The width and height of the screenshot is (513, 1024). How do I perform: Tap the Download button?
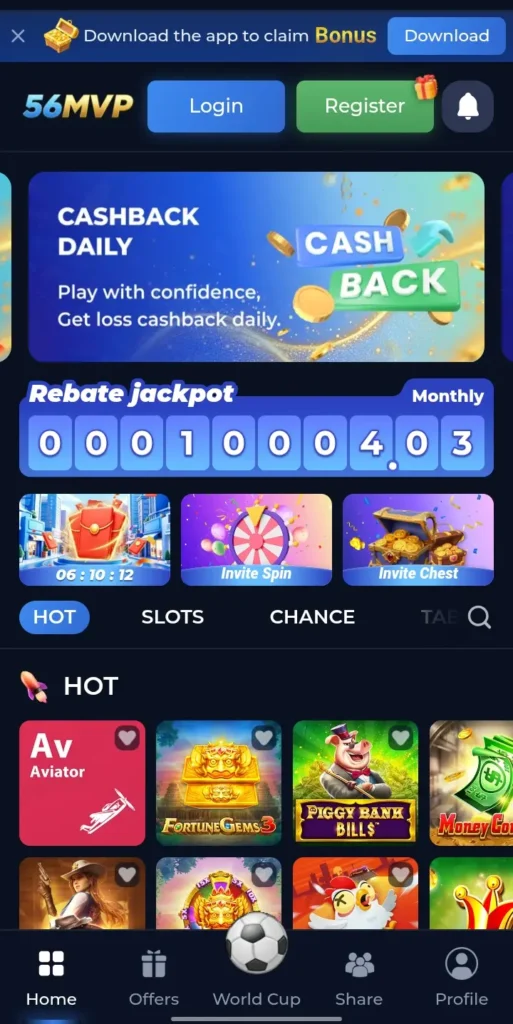coord(446,36)
